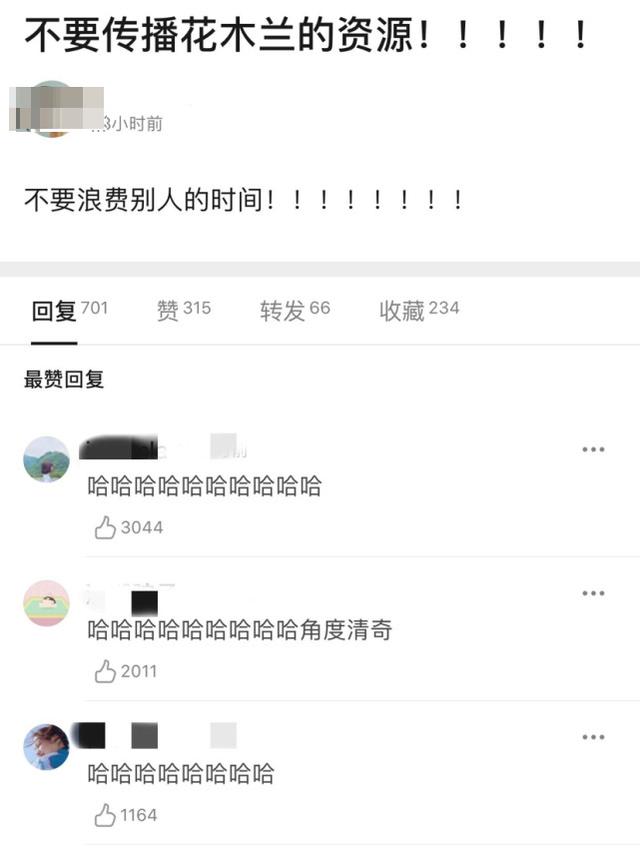Open the avatar of the 1164-likes commenter
640x854 pixels.
coord(46,747)
